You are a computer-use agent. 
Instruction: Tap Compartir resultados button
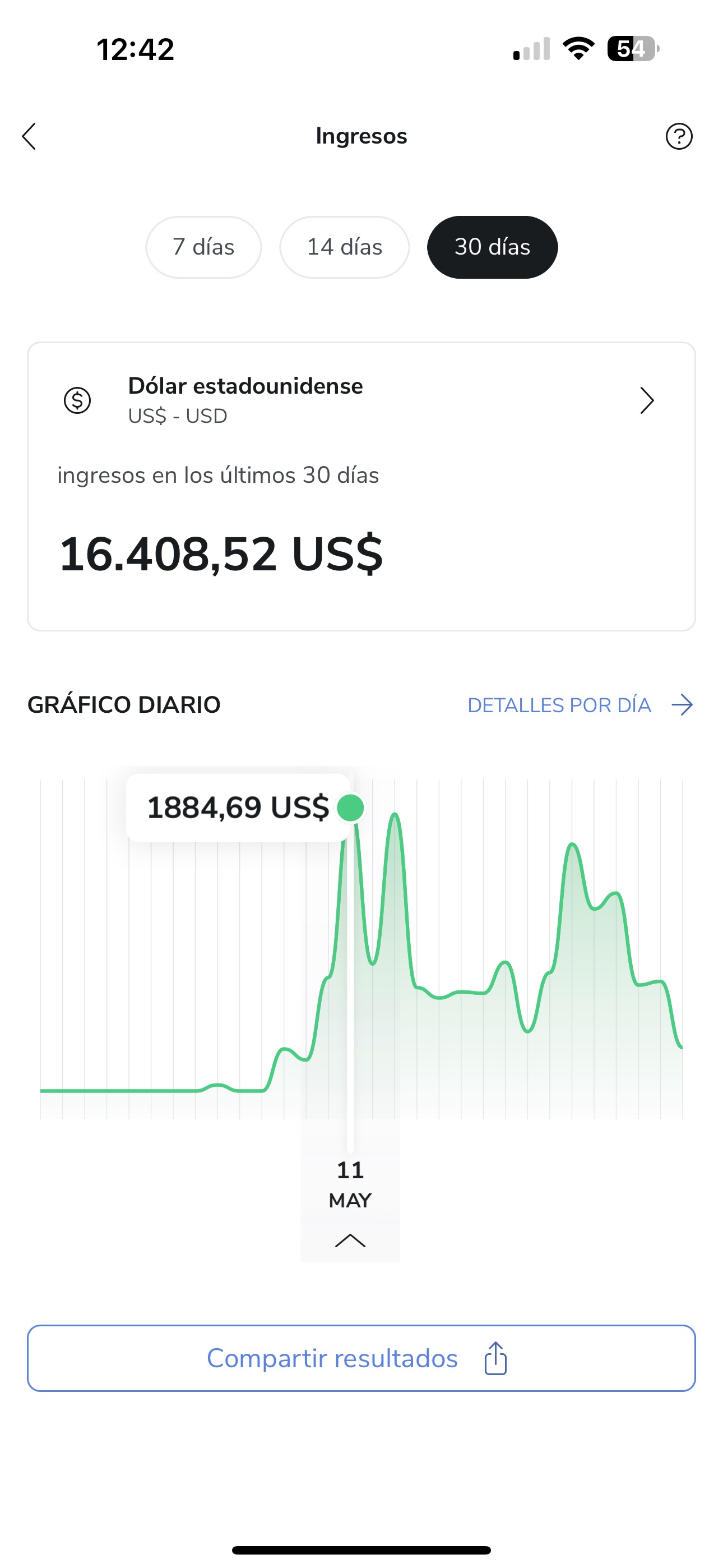click(361, 1359)
